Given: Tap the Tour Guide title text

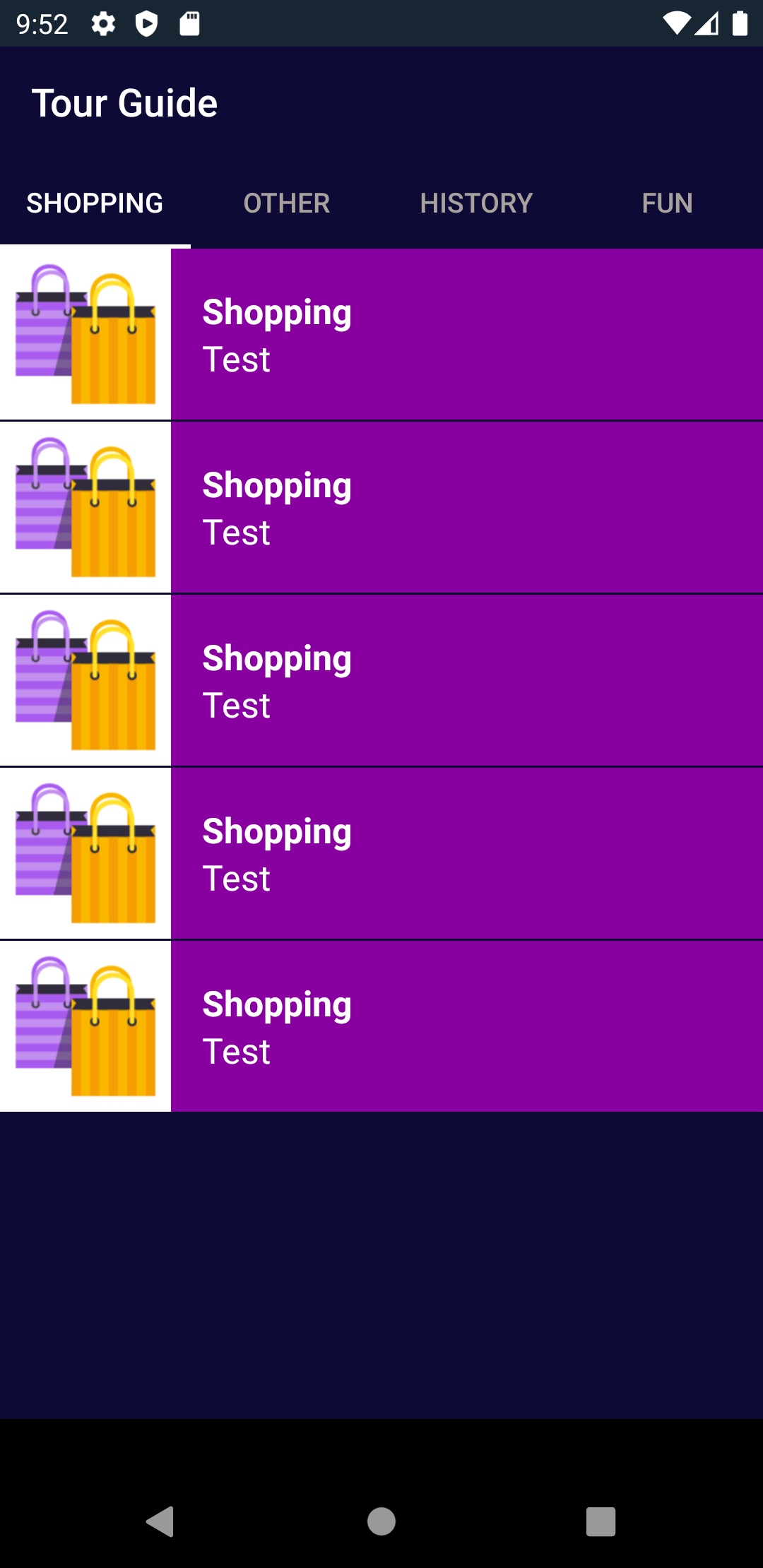Looking at the screenshot, I should tap(125, 102).
